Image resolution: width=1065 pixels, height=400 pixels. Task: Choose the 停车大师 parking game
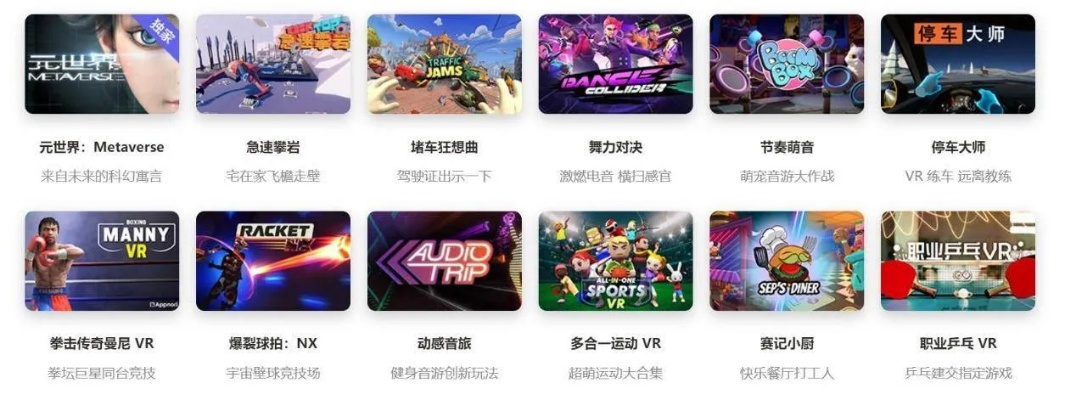(x=957, y=64)
